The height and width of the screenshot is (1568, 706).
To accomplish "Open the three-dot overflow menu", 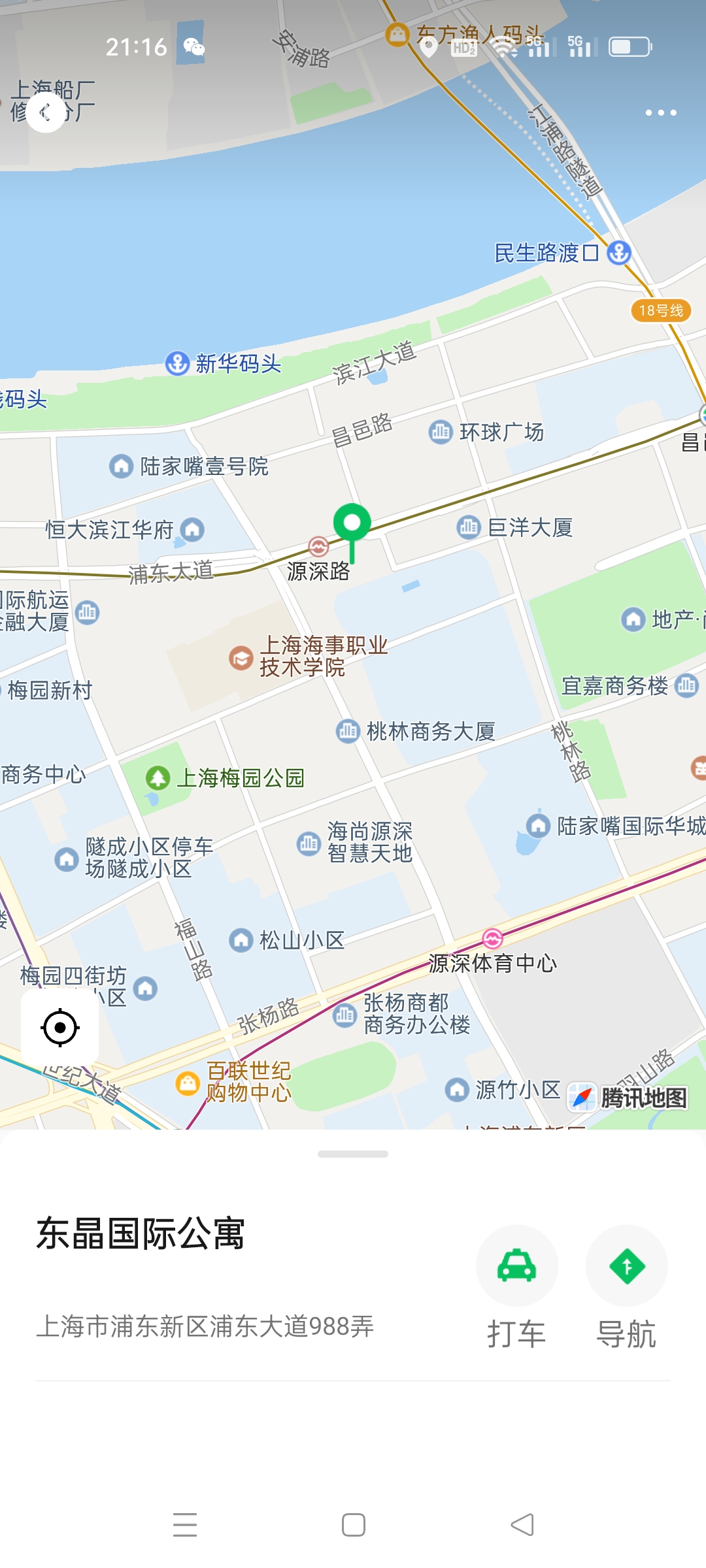I will pos(660,113).
